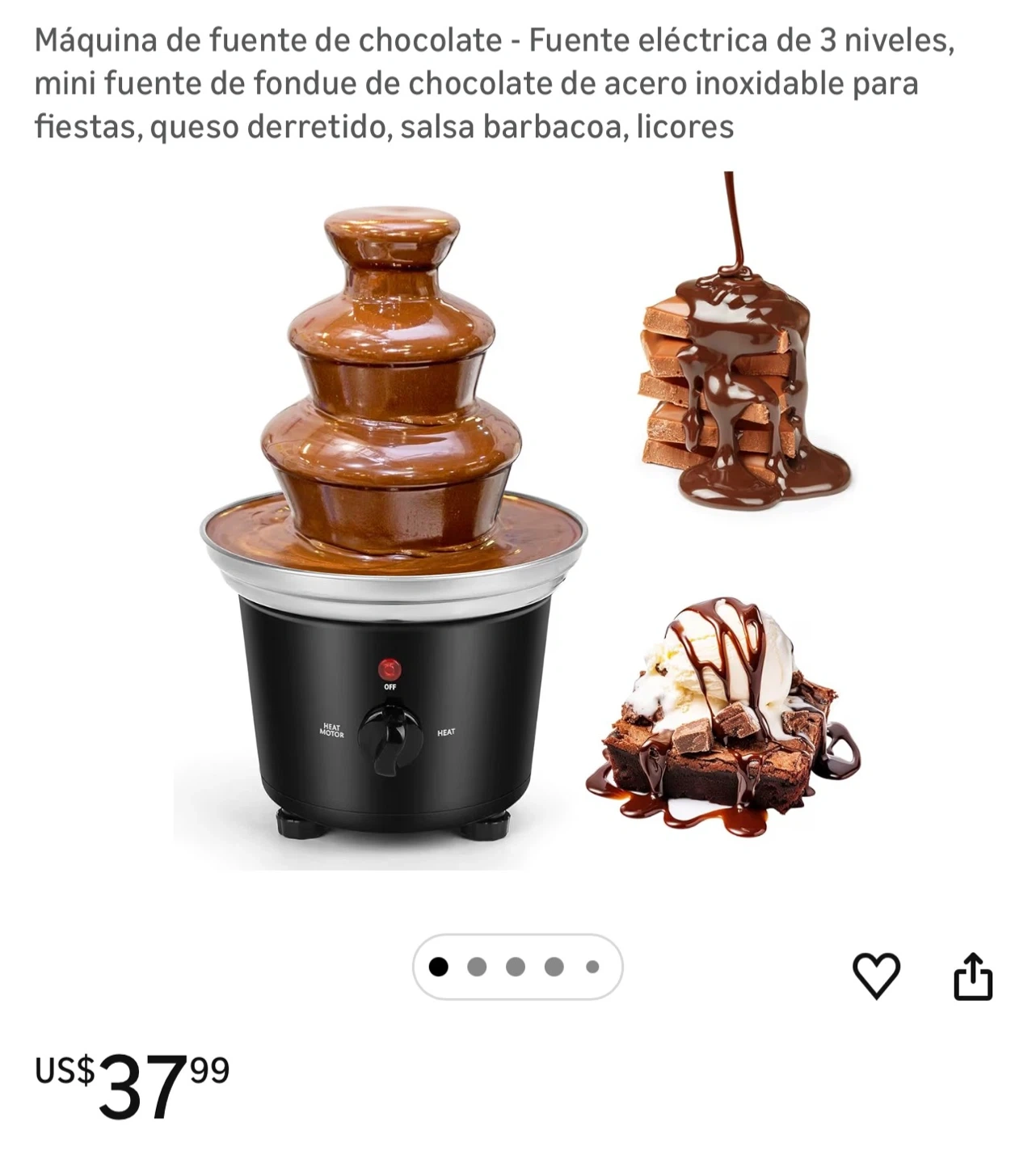Tap the image gallery page indicator
Image resolution: width=1036 pixels, height=1164 pixels.
pyautogui.click(x=517, y=967)
